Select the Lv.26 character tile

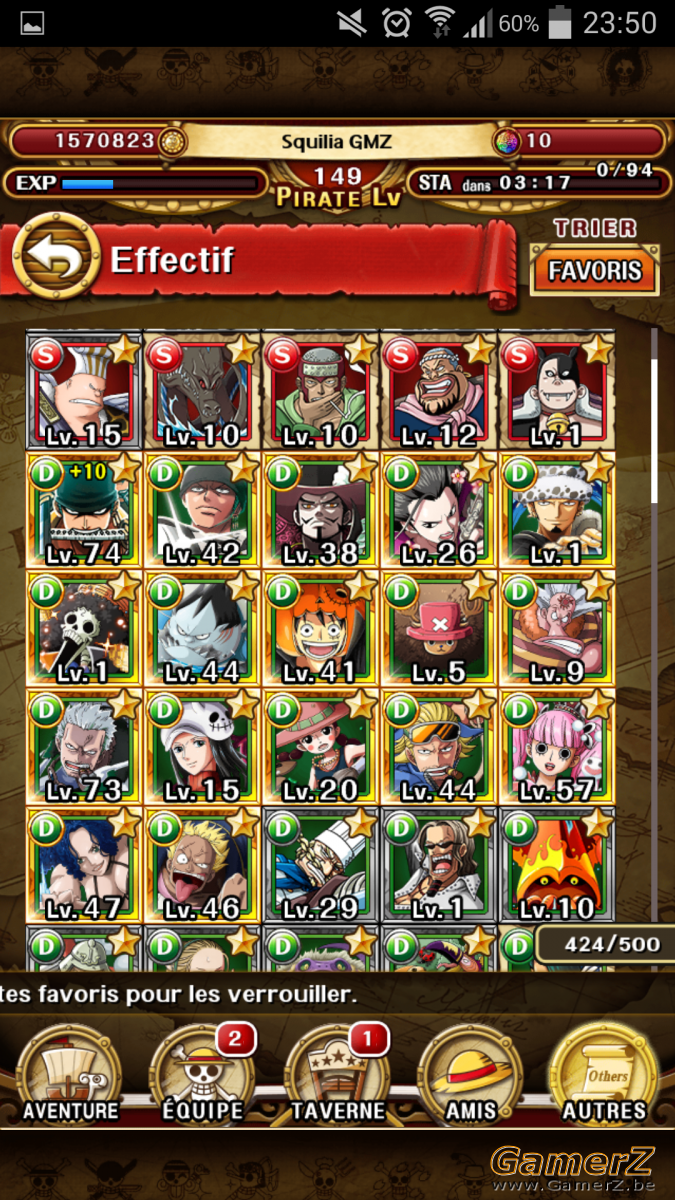coord(438,509)
